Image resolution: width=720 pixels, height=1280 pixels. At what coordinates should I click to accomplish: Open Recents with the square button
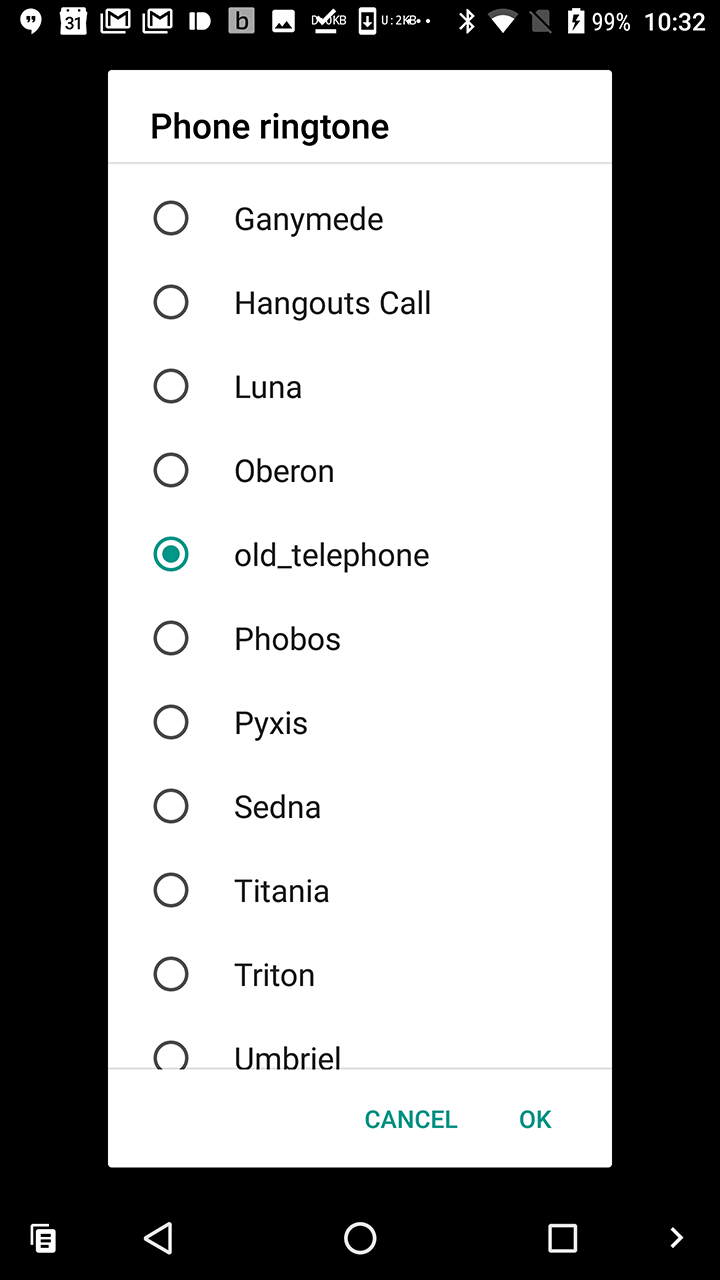tap(562, 1237)
